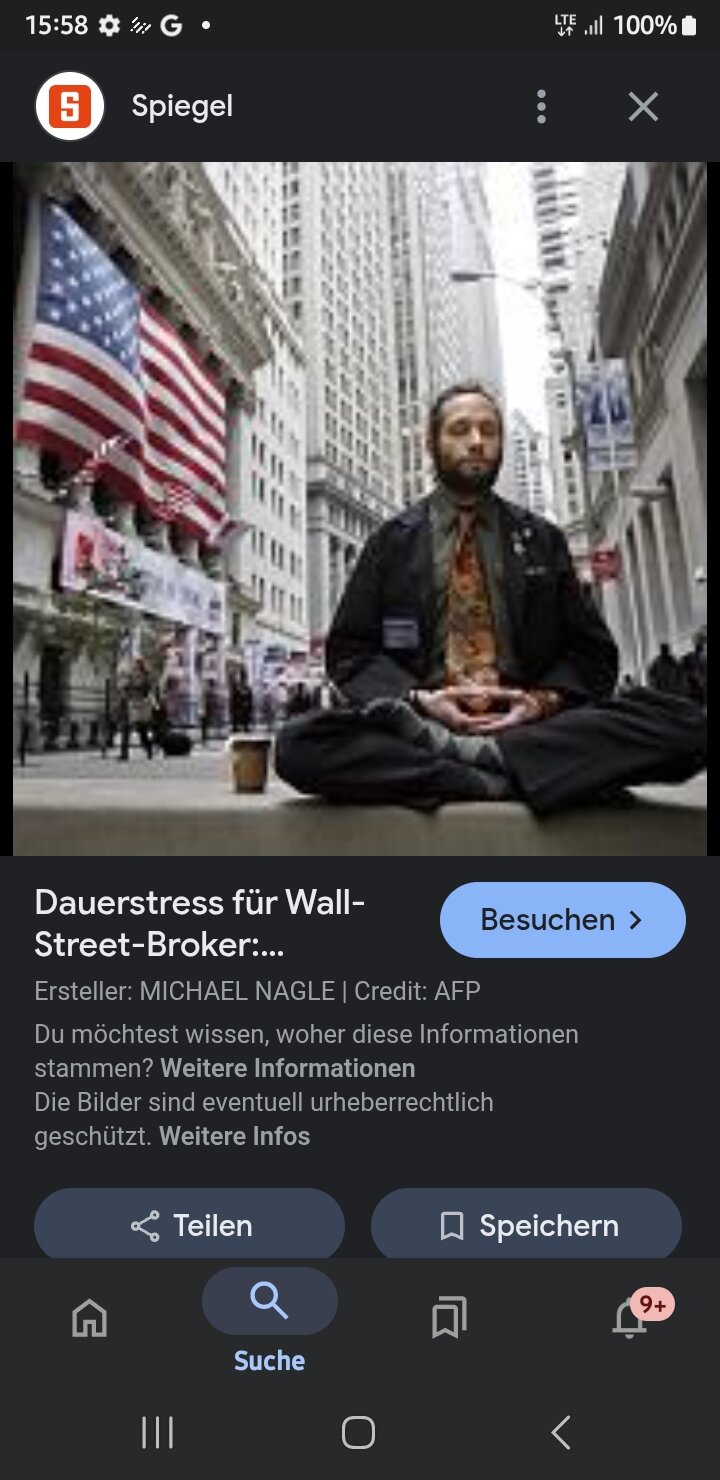Open the three-dot overflow menu

[541, 106]
